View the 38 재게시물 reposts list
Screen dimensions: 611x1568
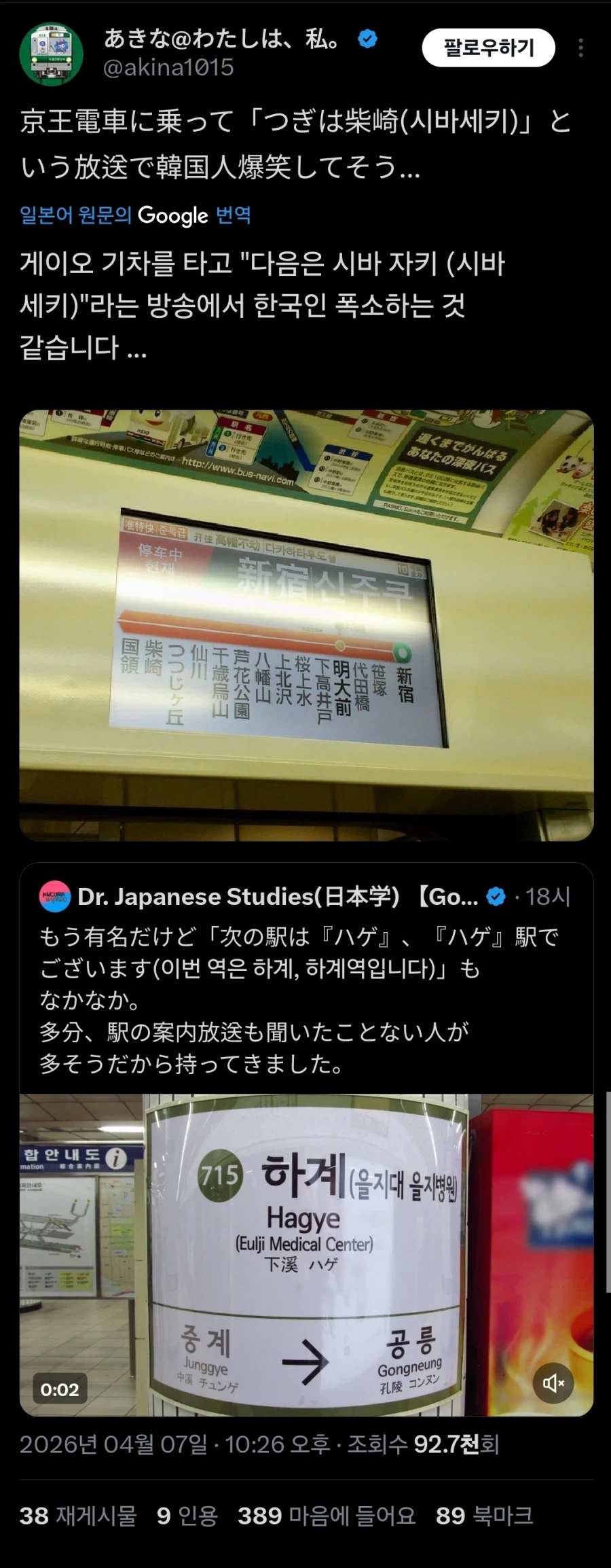(x=78, y=1516)
